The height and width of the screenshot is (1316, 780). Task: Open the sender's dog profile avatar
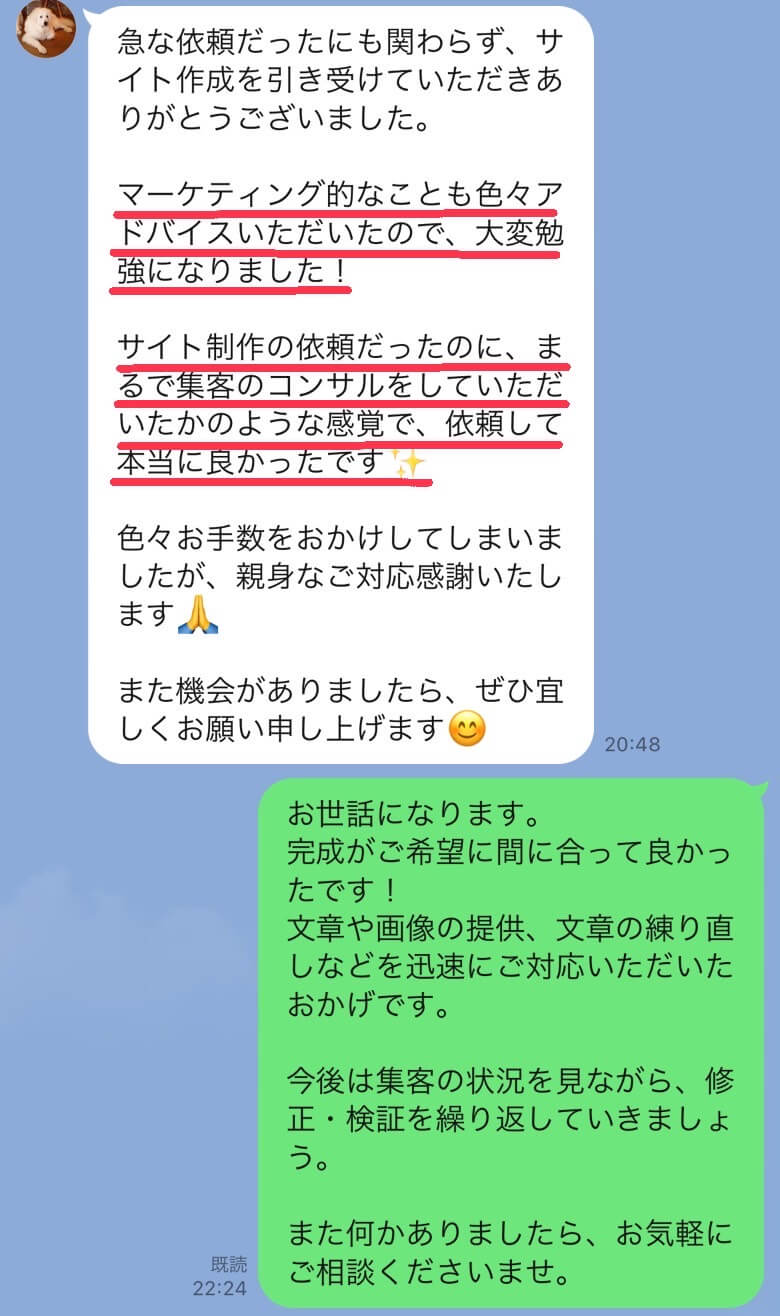(46, 27)
